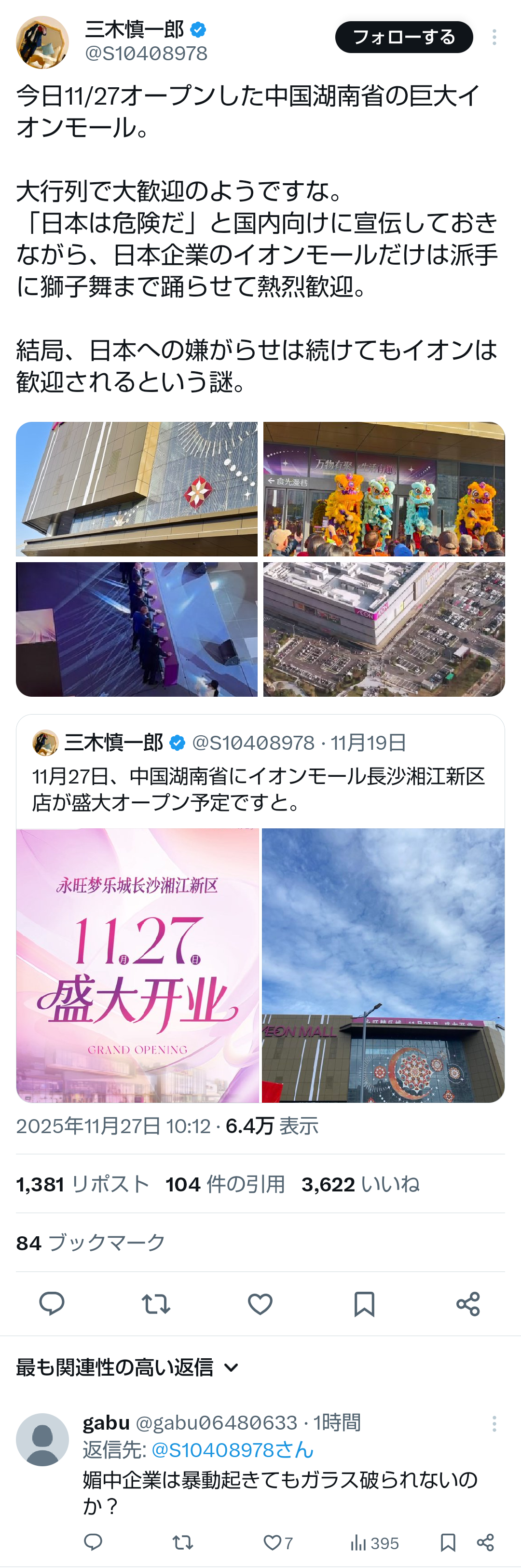Open 三木慎一郎's profile picture at the top
Image resolution: width=521 pixels, height=1568 pixels.
click(x=42, y=42)
